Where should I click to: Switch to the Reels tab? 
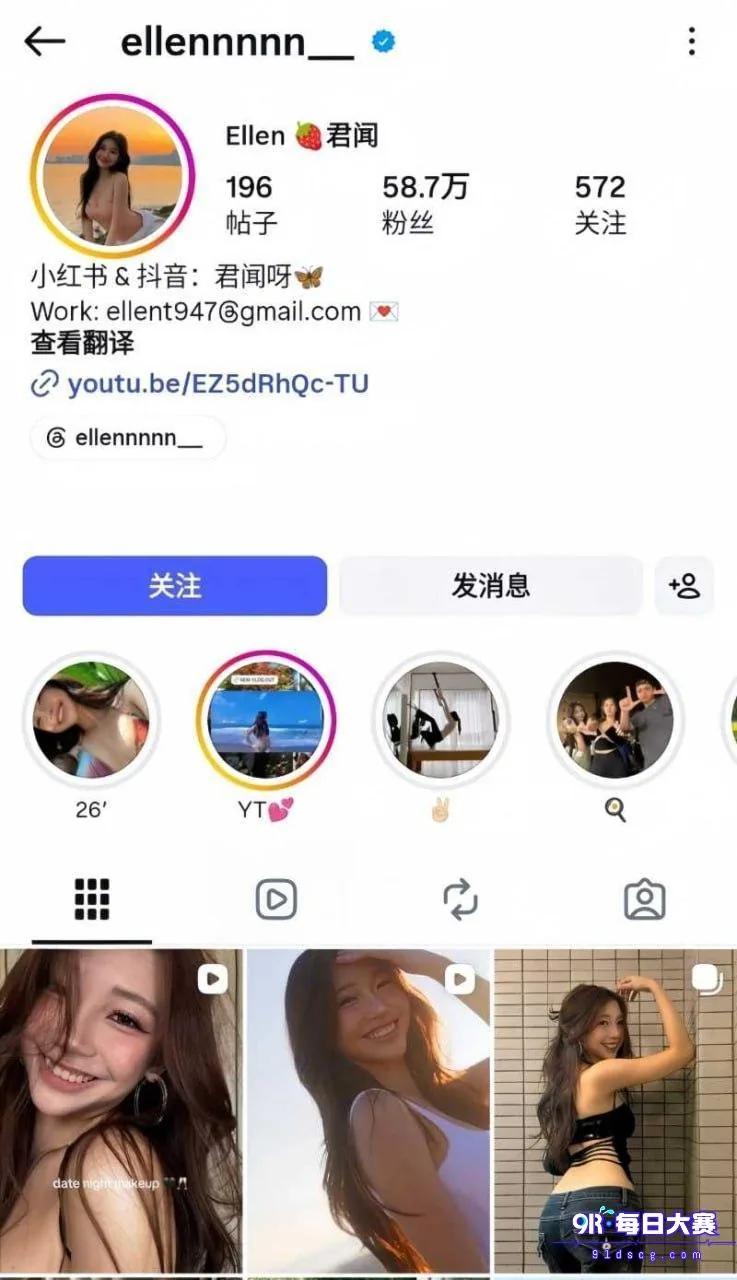pos(276,900)
